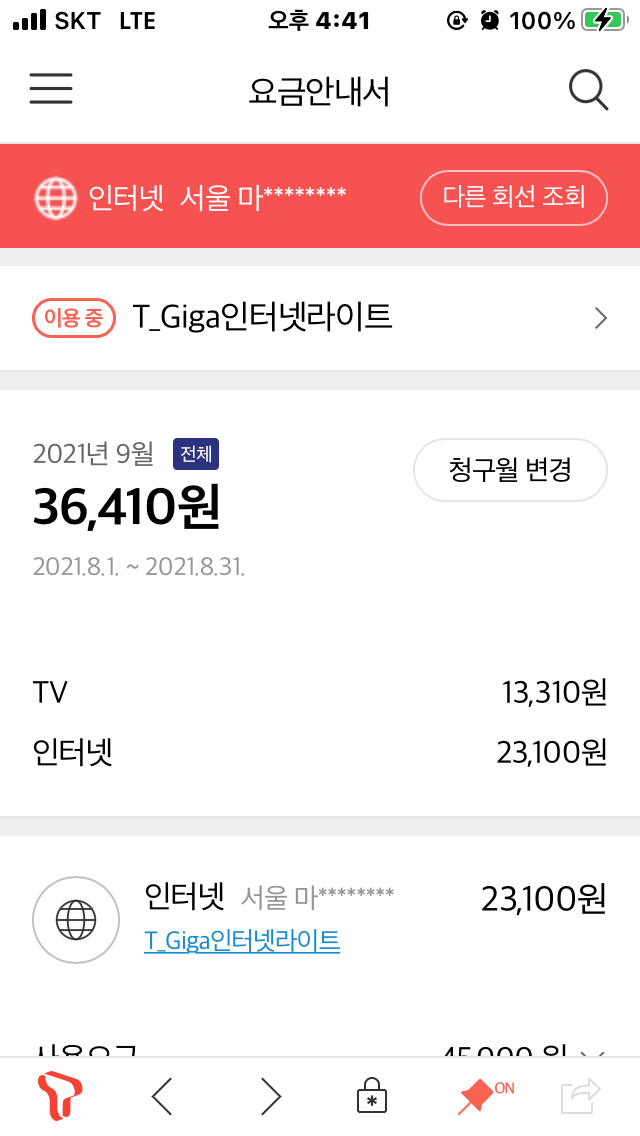Open the hamburger menu
The image size is (640, 1136).
click(x=51, y=89)
